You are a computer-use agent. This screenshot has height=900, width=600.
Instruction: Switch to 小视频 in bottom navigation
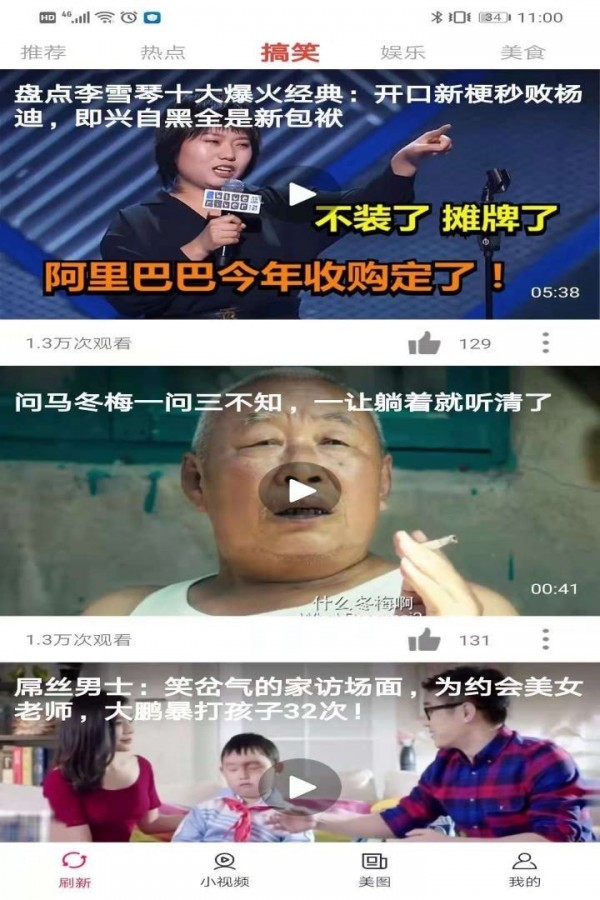[x=225, y=869]
